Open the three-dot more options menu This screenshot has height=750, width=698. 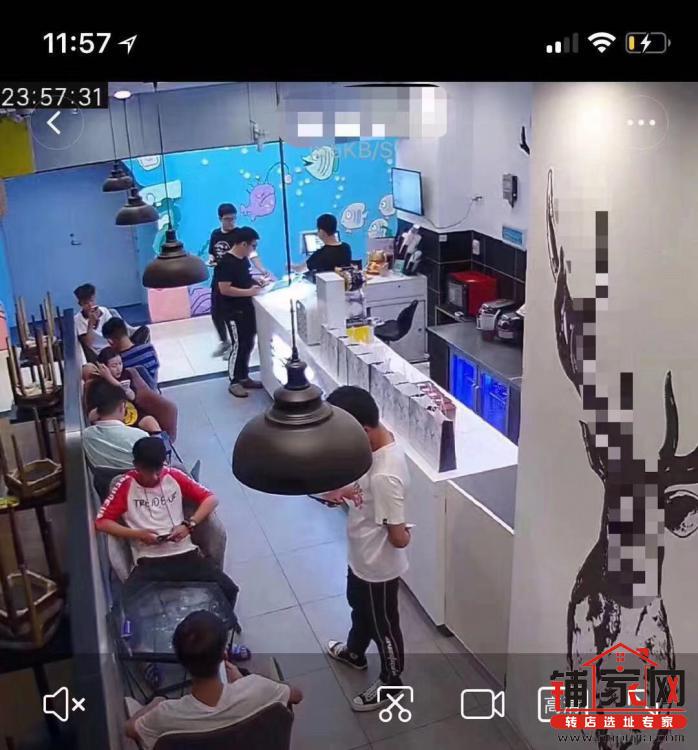pyautogui.click(x=641, y=123)
